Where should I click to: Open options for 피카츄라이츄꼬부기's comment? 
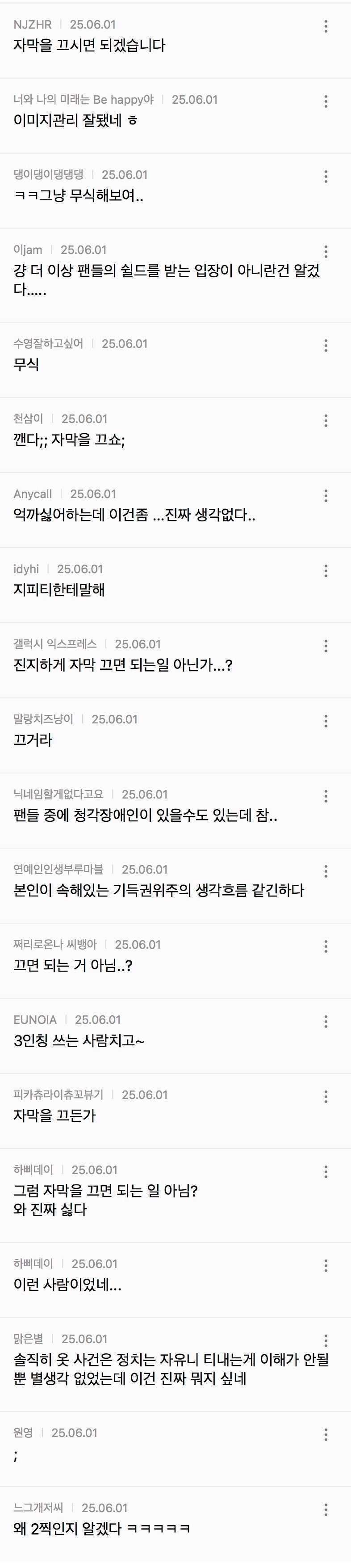pos(326,1096)
